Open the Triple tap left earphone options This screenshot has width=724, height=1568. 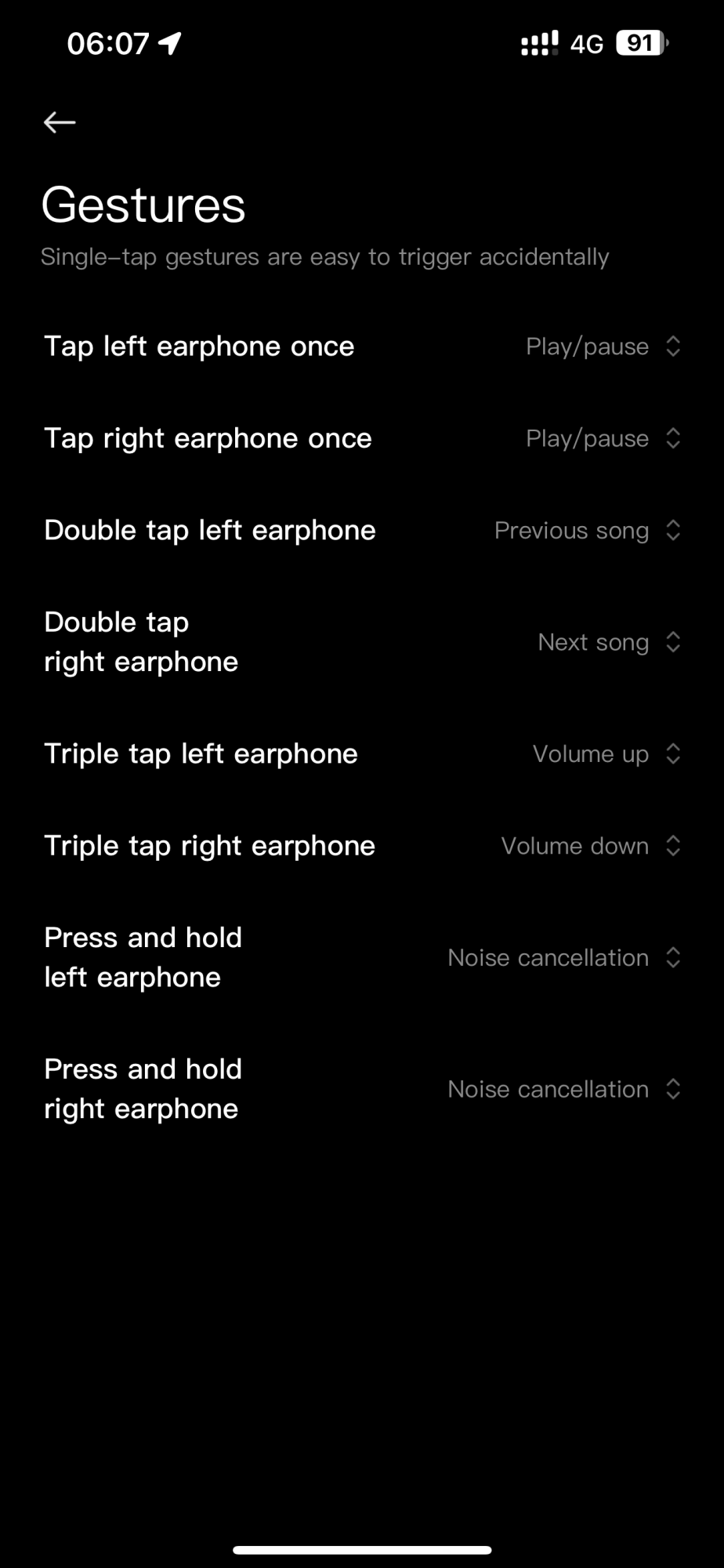click(605, 754)
